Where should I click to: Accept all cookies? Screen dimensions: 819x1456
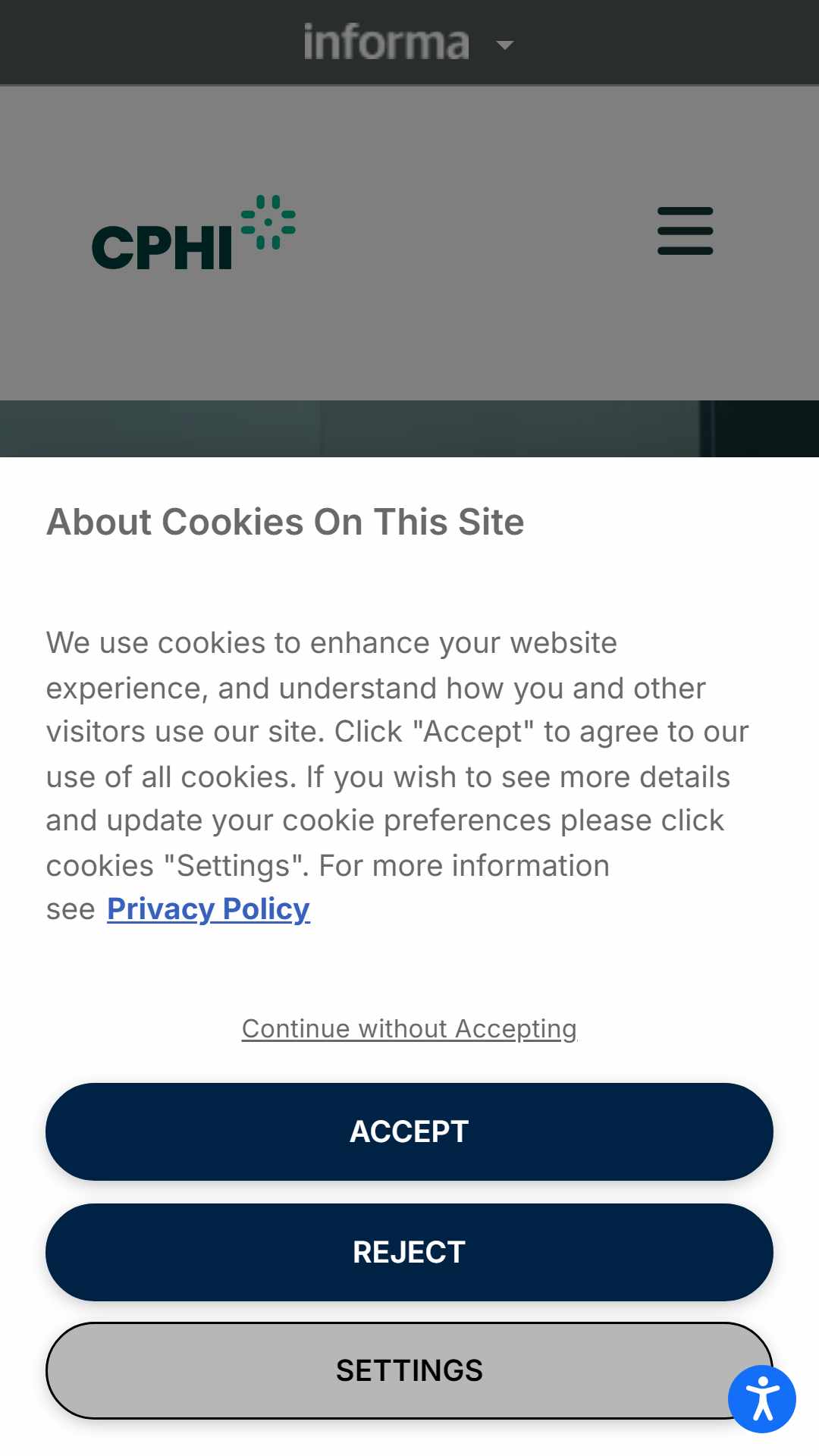pyautogui.click(x=409, y=1131)
